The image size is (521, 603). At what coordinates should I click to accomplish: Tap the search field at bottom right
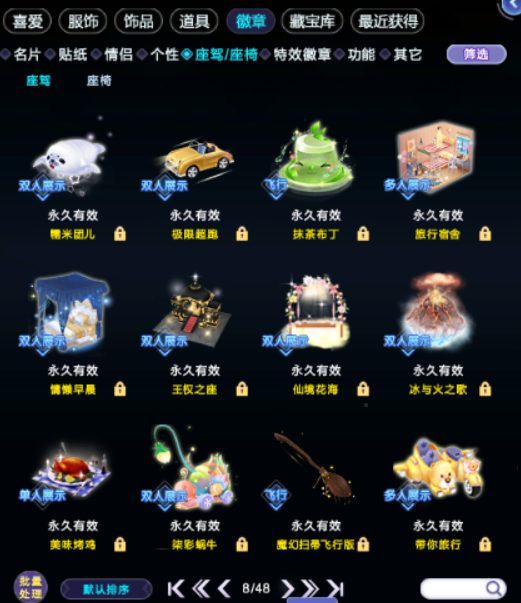pyautogui.click(x=463, y=588)
